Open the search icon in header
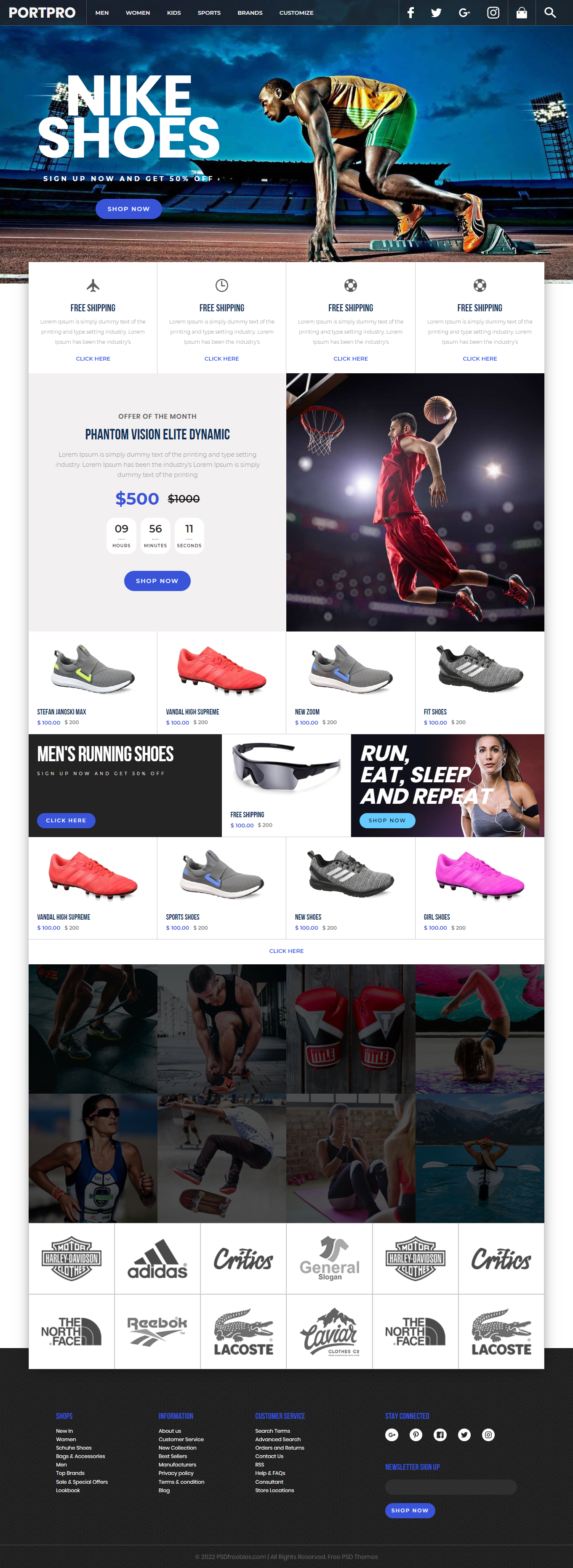This screenshot has height=1568, width=573. click(550, 12)
